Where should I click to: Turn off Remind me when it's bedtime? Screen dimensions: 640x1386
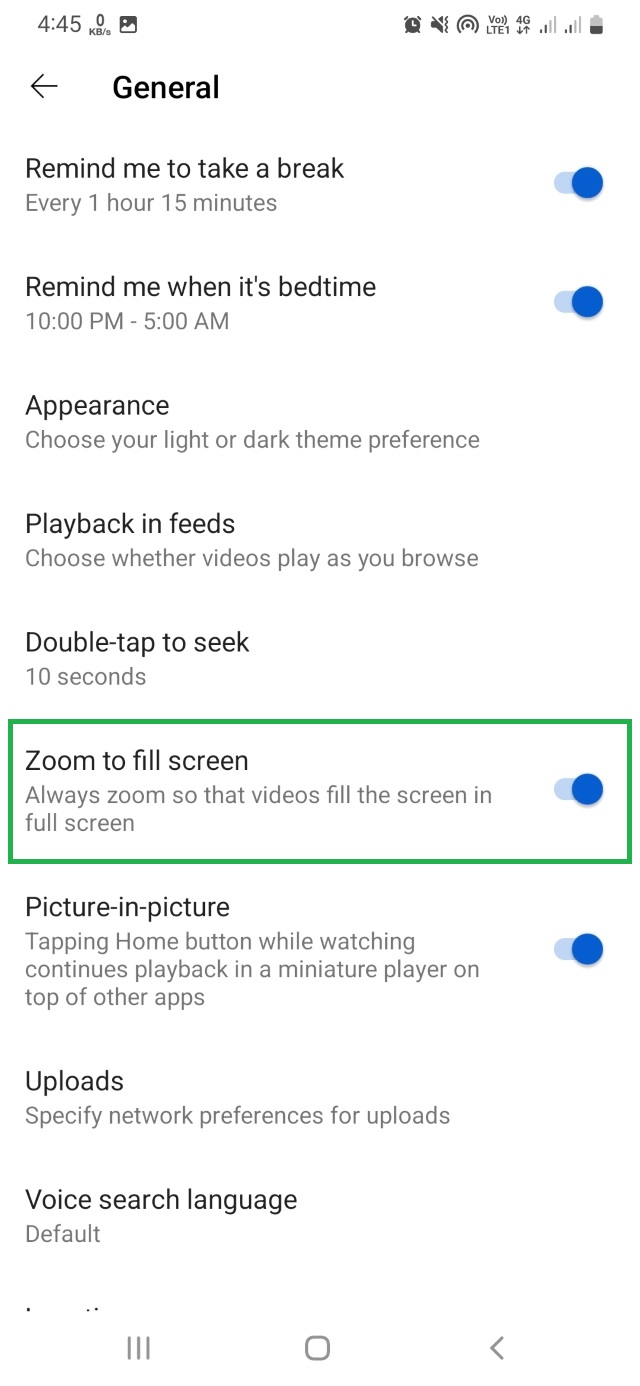[579, 302]
